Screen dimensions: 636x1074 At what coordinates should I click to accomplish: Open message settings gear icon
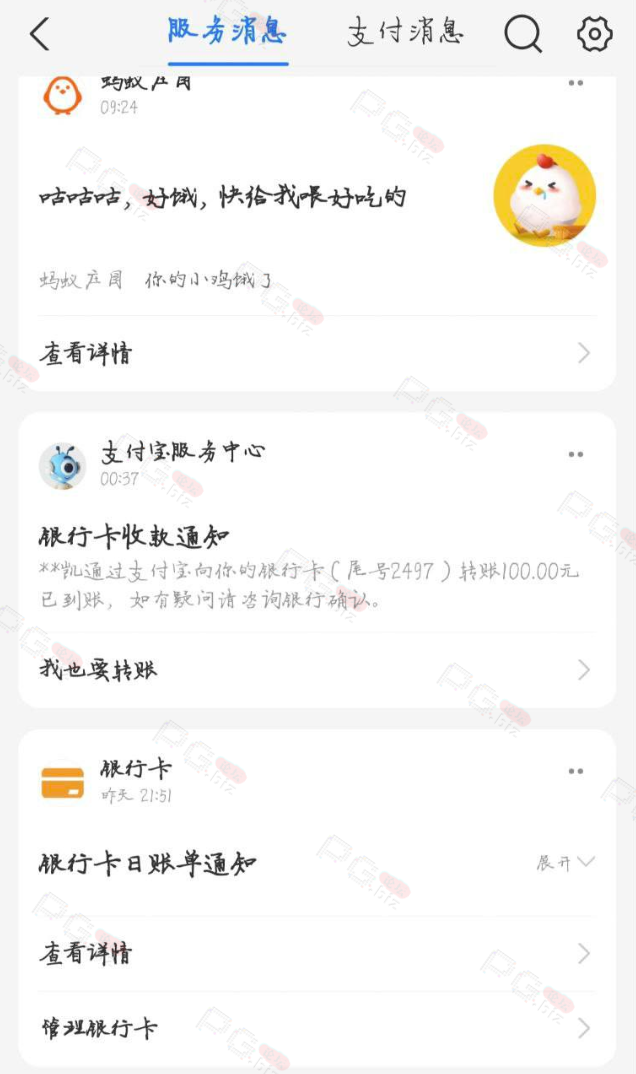click(594, 34)
